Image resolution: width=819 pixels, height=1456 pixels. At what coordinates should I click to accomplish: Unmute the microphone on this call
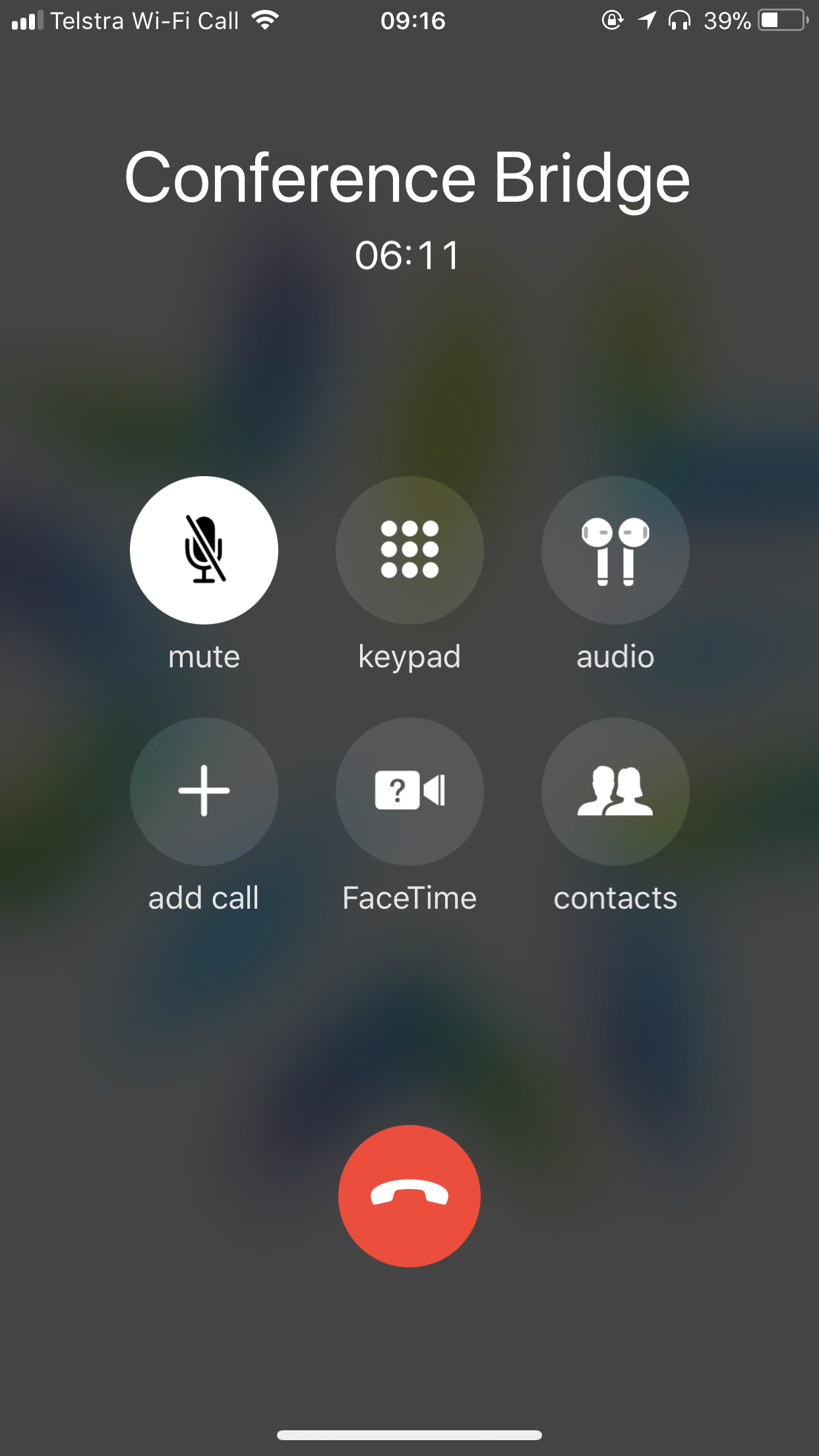(204, 550)
